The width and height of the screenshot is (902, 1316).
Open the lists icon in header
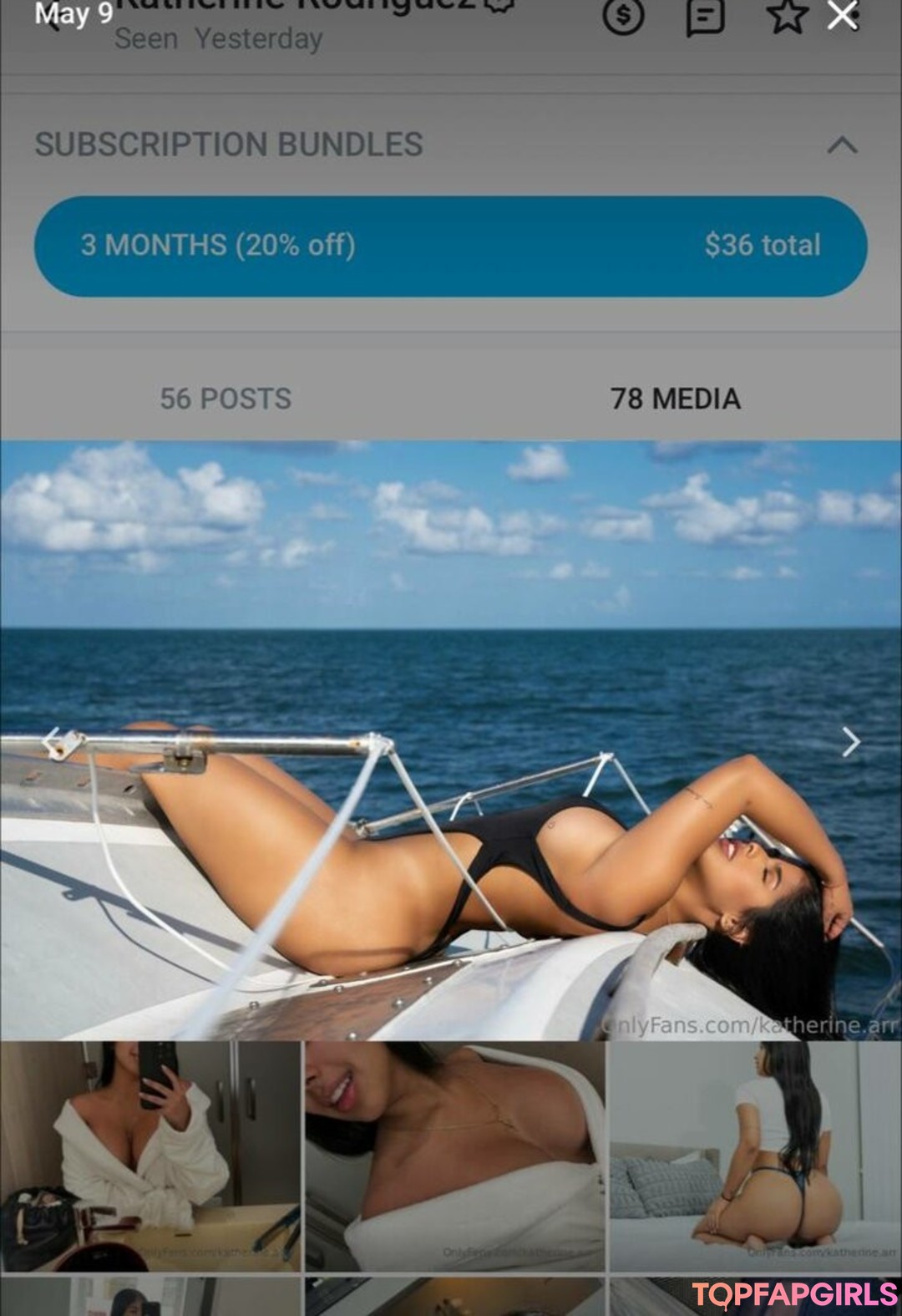pyautogui.click(x=704, y=17)
